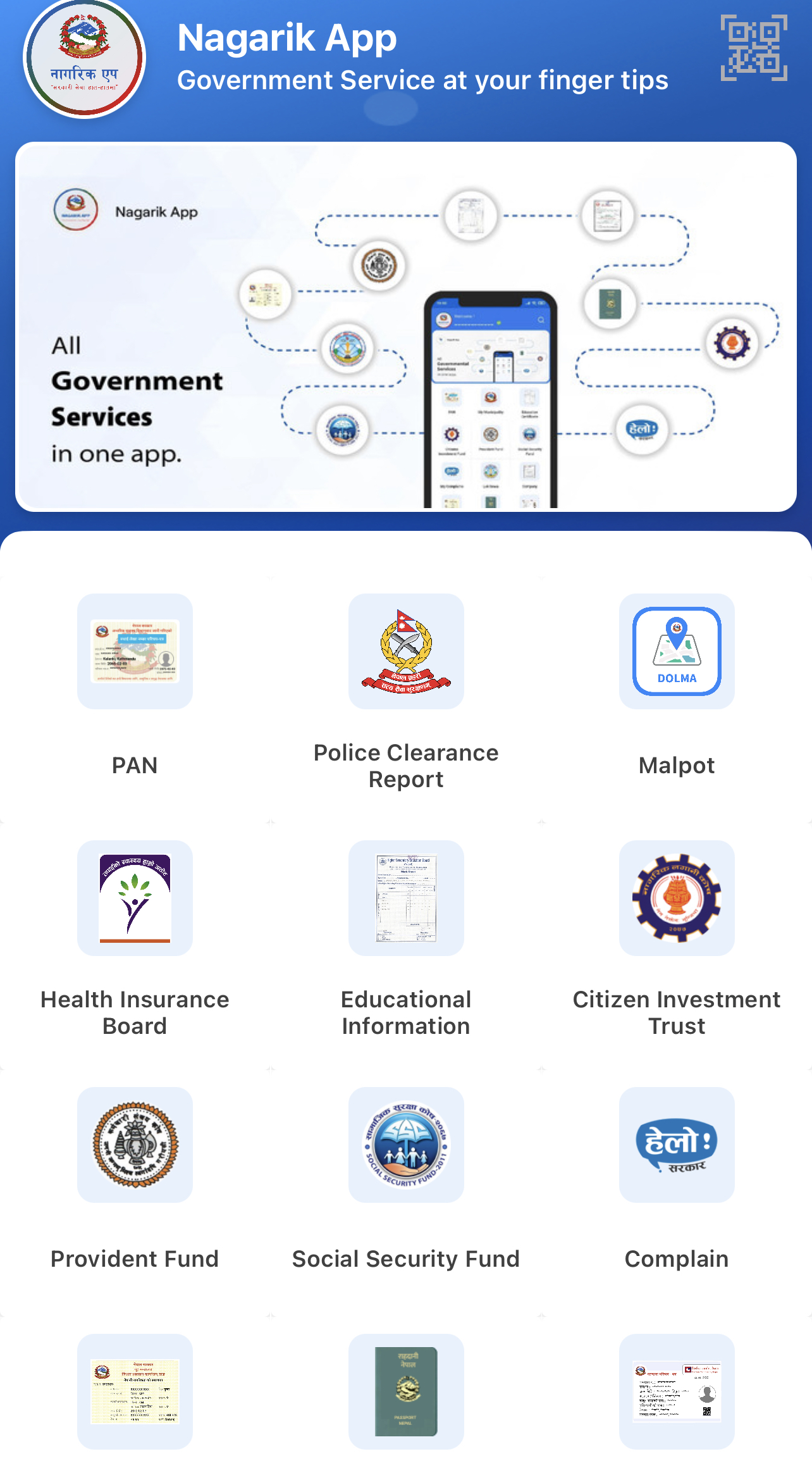This screenshot has width=812, height=1461.
Task: Open the QR code scanner
Action: coord(754,48)
